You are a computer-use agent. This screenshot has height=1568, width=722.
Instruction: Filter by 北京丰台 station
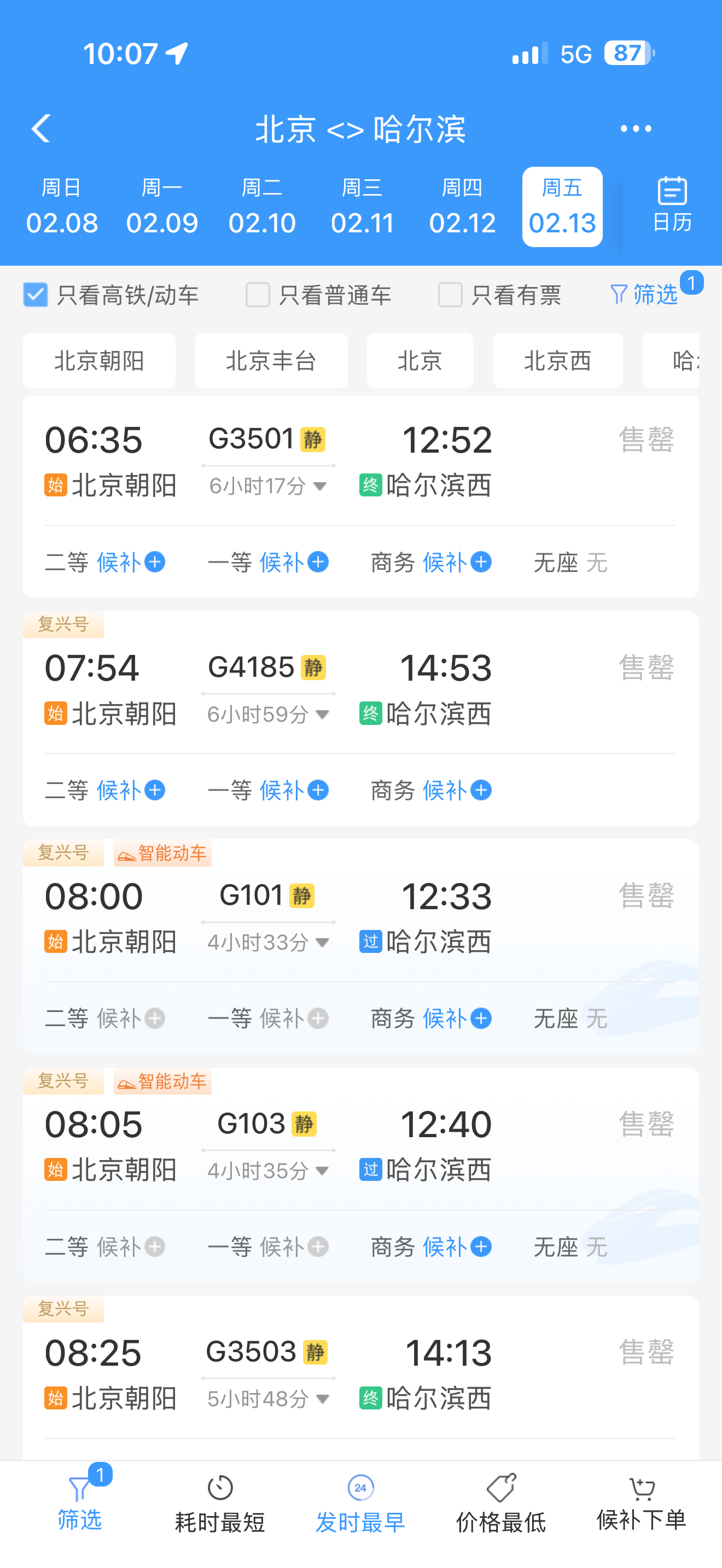pos(271,361)
